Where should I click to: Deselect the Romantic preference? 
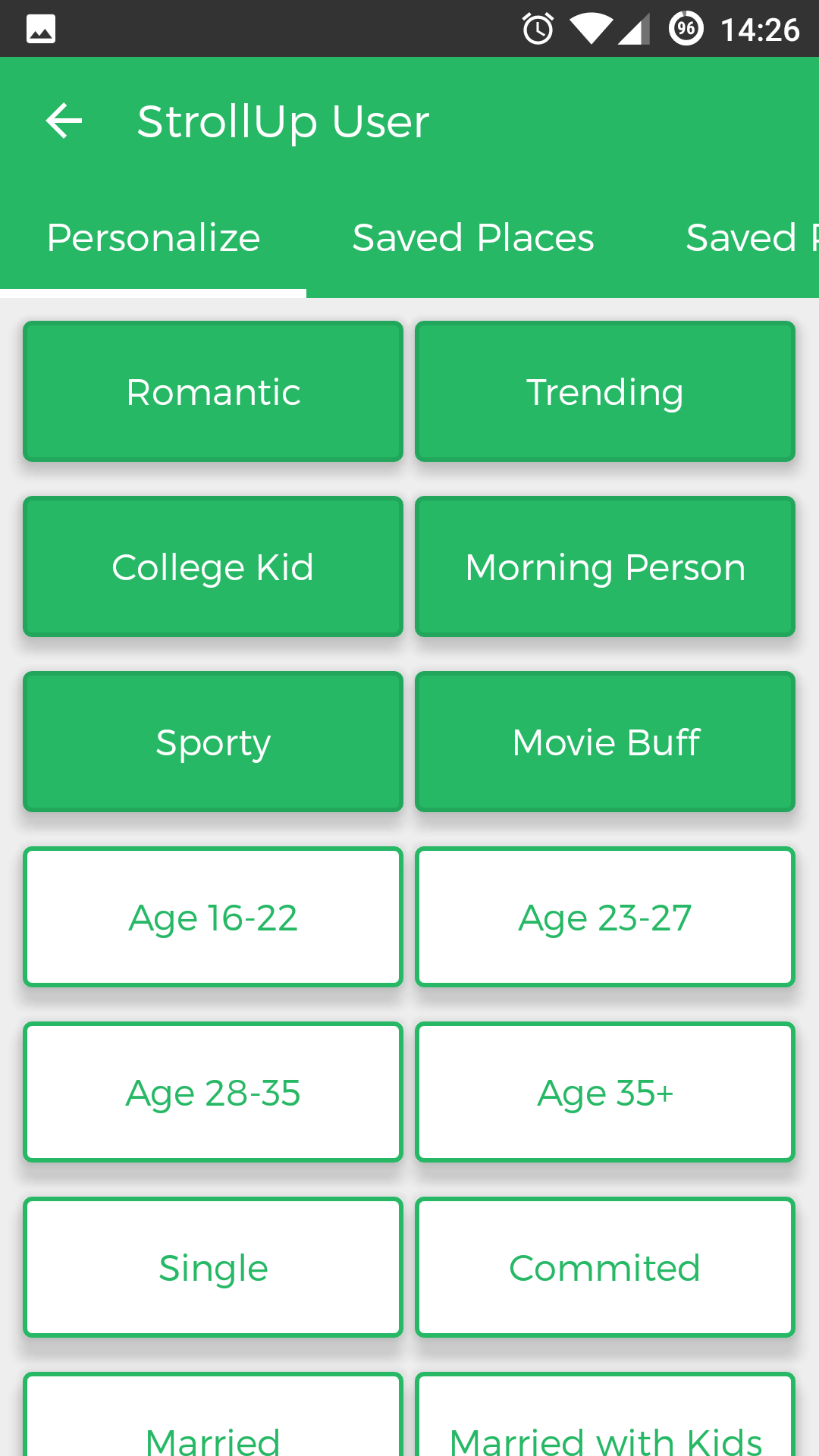(x=213, y=391)
